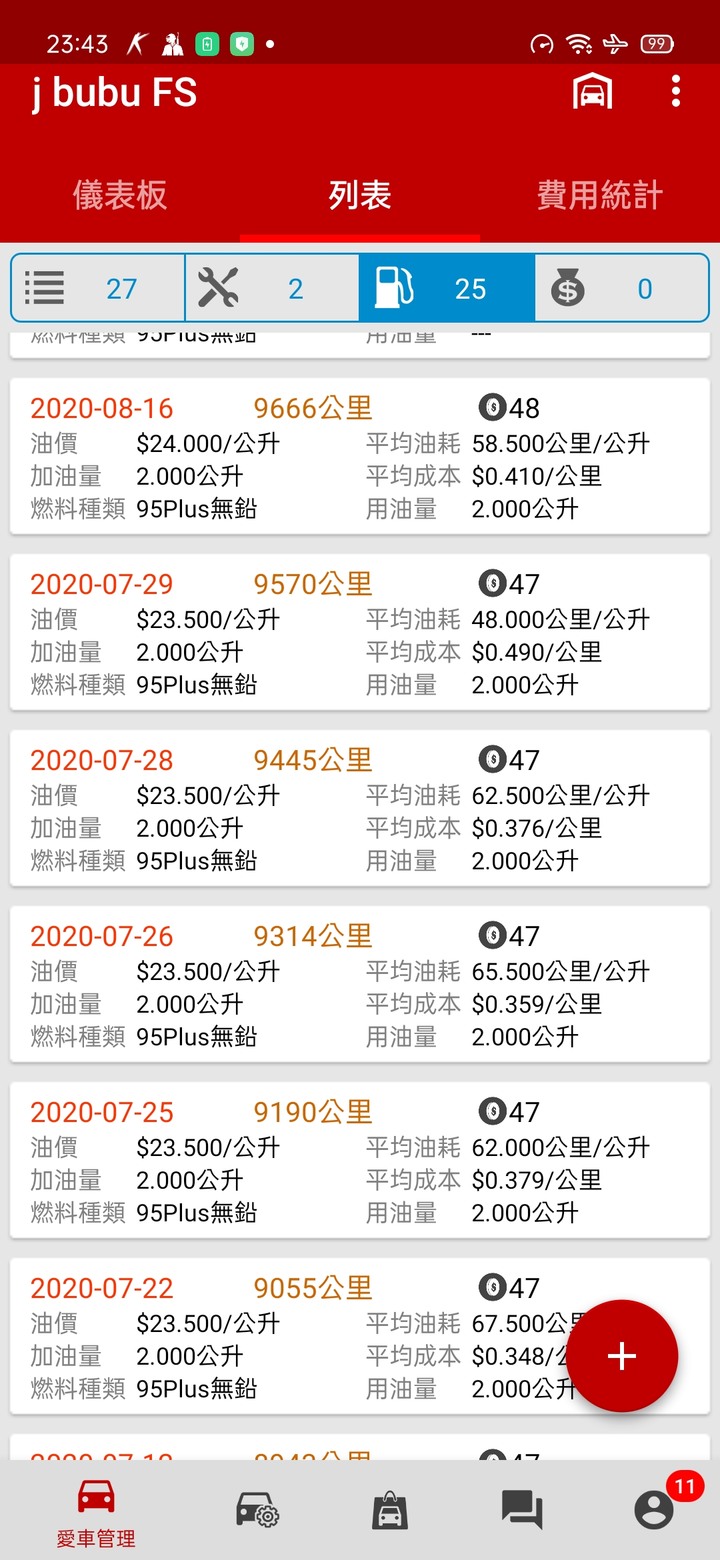Filter by maintenance wrench records
Screen dimensions: 720x1560
coord(272,289)
